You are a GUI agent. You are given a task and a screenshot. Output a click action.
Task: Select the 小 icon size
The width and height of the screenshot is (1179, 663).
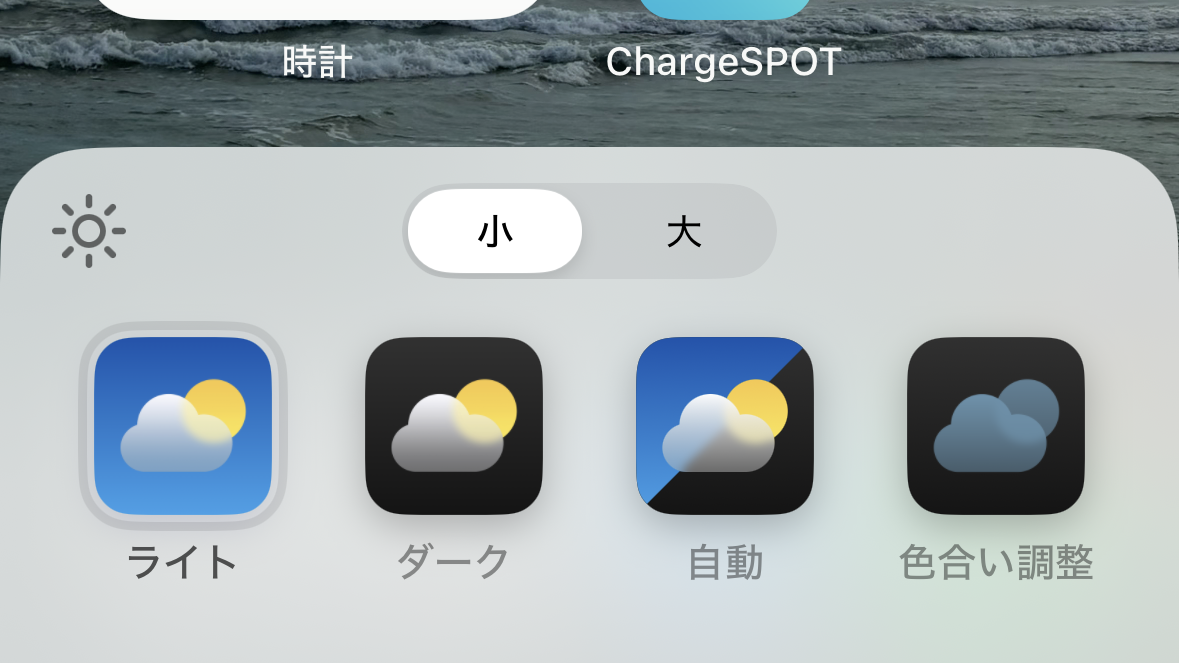(x=495, y=231)
